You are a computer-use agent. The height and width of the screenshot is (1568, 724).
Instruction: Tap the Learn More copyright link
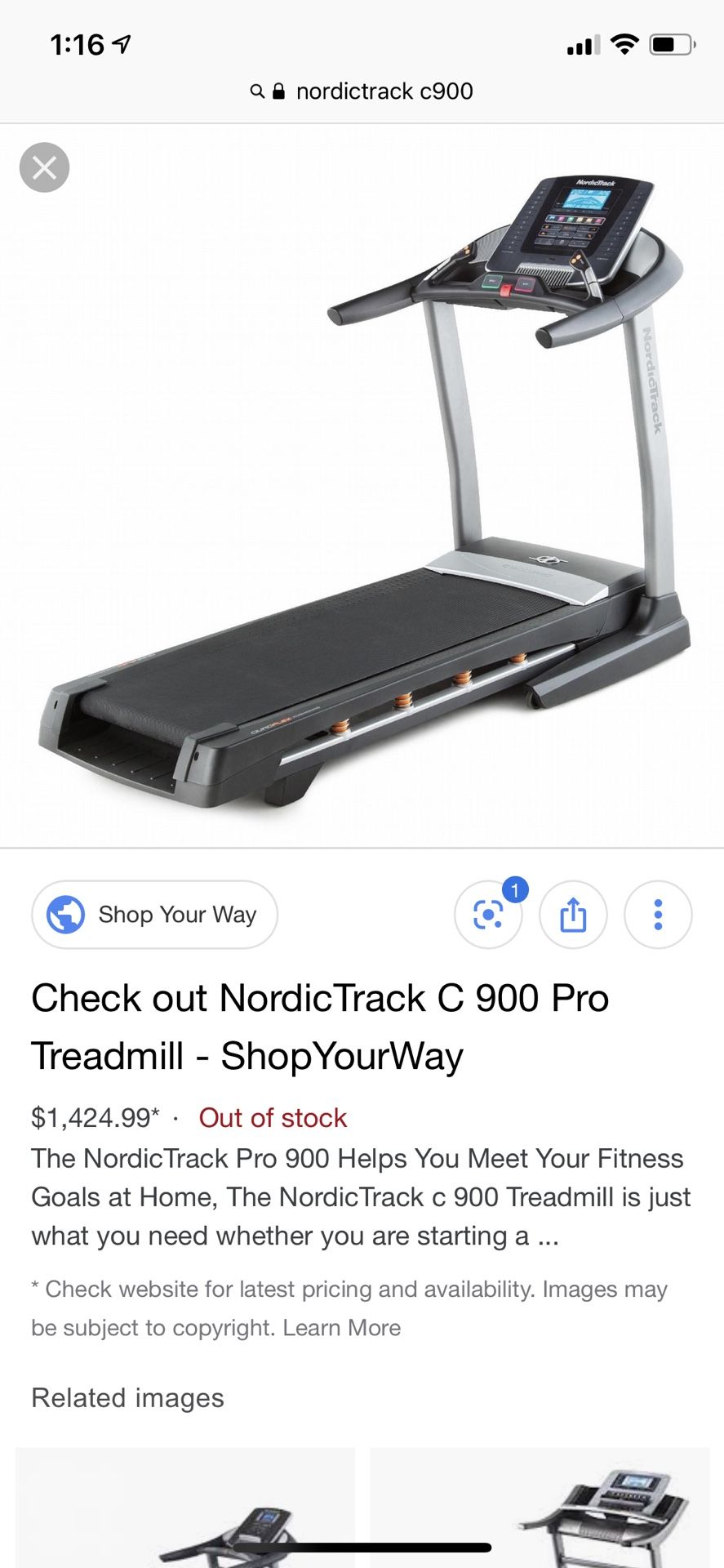point(341,1328)
